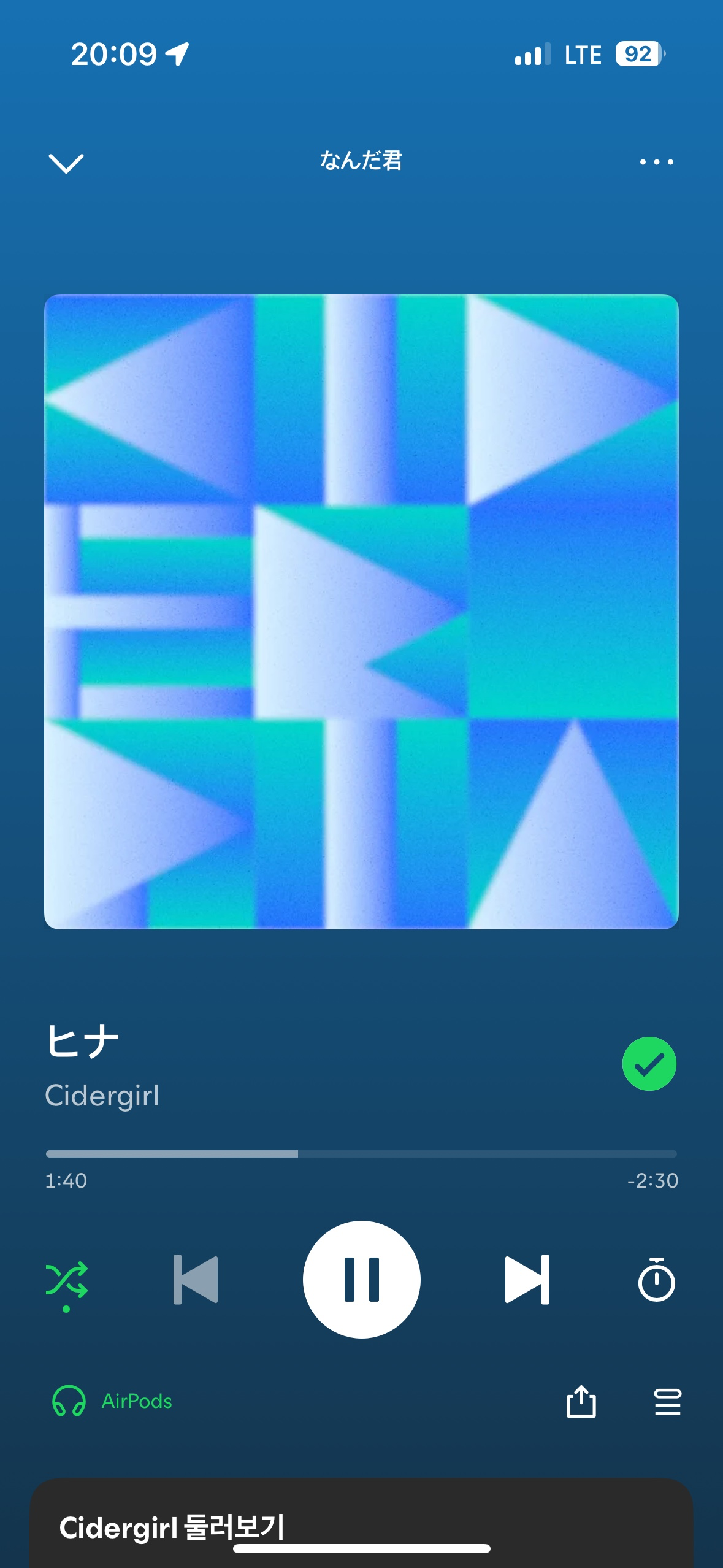The width and height of the screenshot is (723, 1568).
Task: Open the なんだ君 album title
Action: click(361, 161)
